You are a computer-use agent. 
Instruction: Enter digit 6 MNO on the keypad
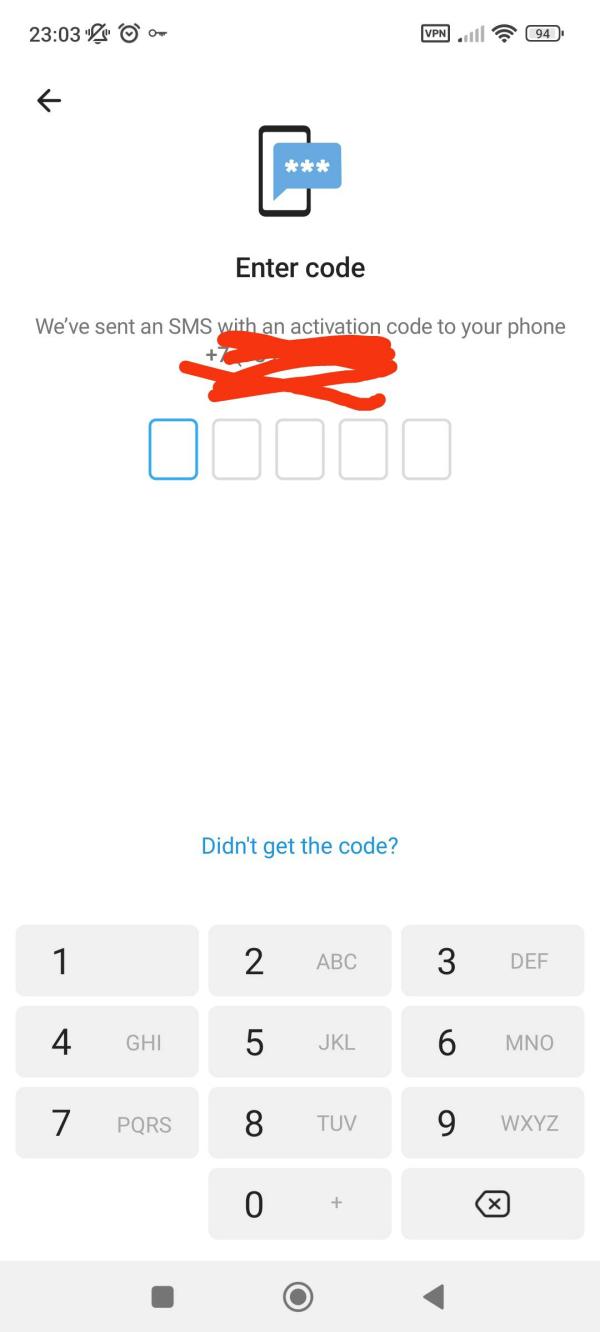492,1042
